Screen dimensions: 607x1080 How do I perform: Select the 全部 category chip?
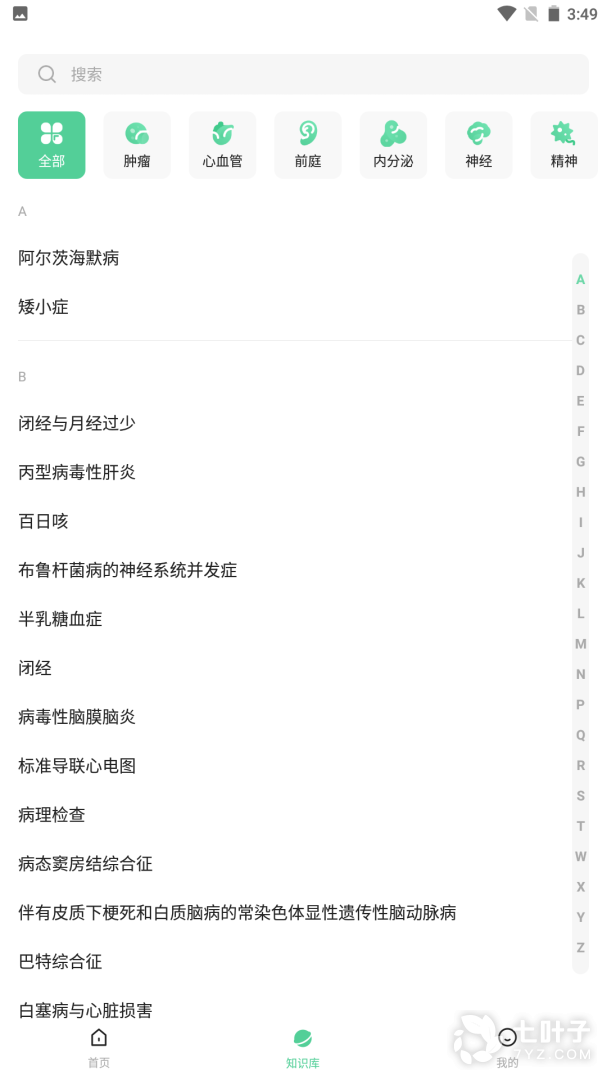(x=52, y=145)
